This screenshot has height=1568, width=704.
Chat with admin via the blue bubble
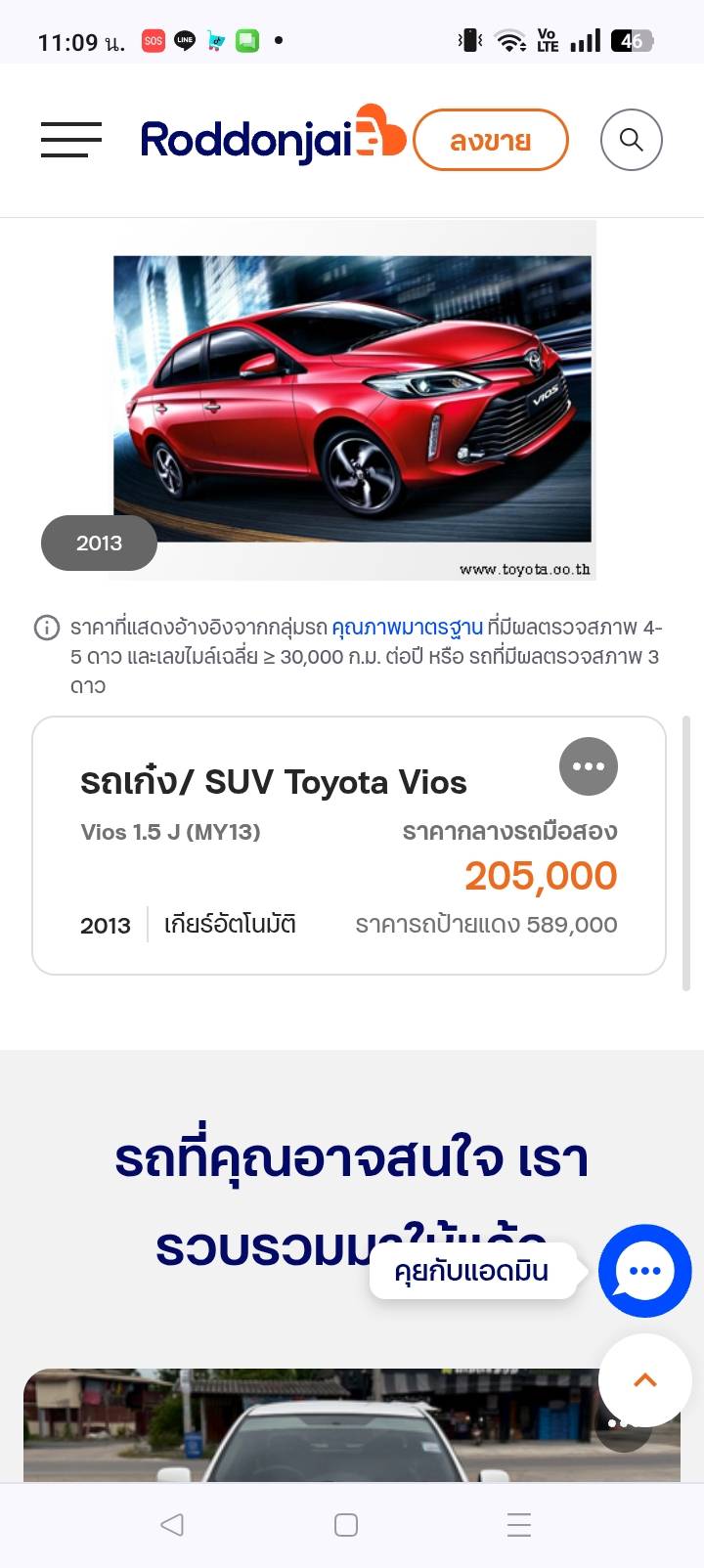coord(644,1271)
